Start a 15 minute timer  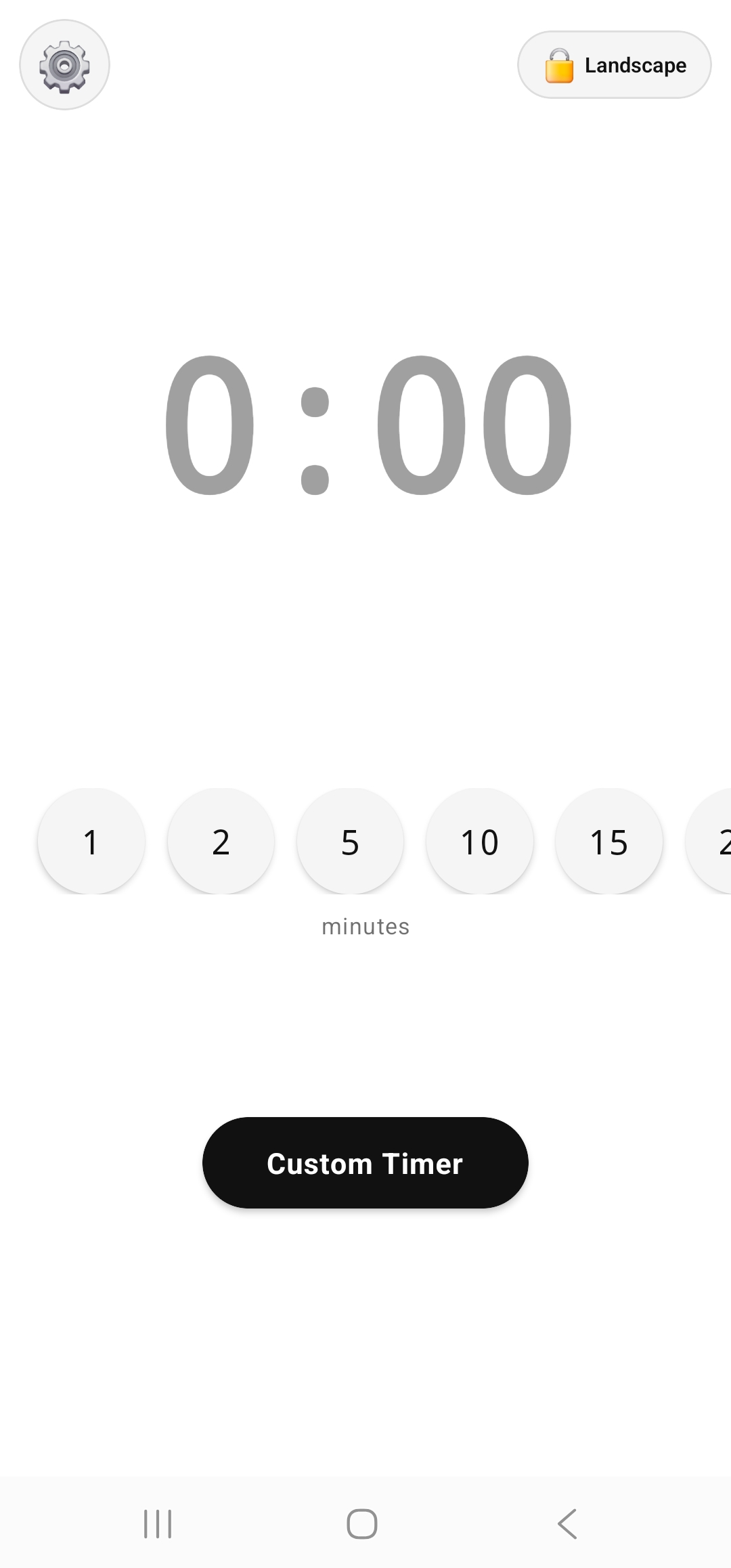[608, 842]
